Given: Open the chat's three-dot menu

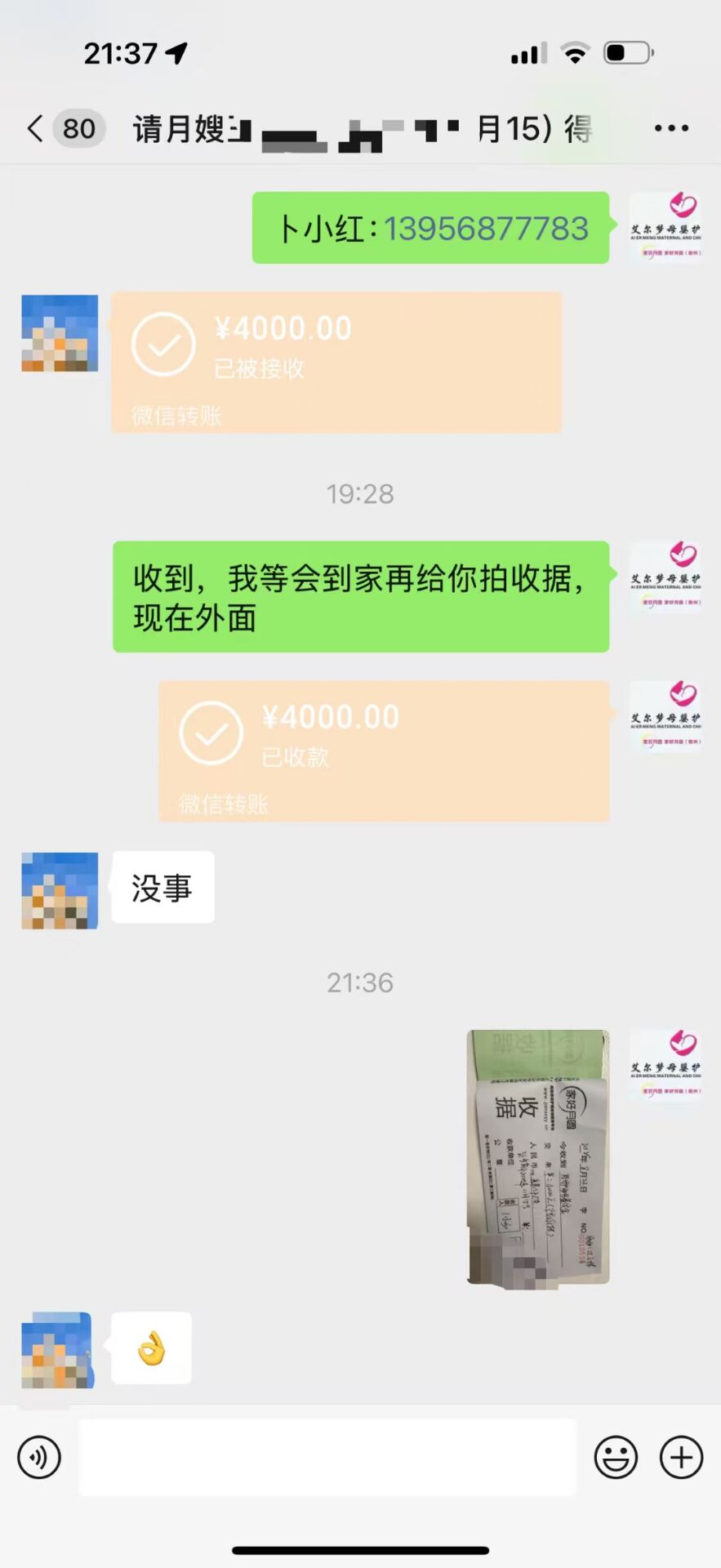Looking at the screenshot, I should (671, 128).
